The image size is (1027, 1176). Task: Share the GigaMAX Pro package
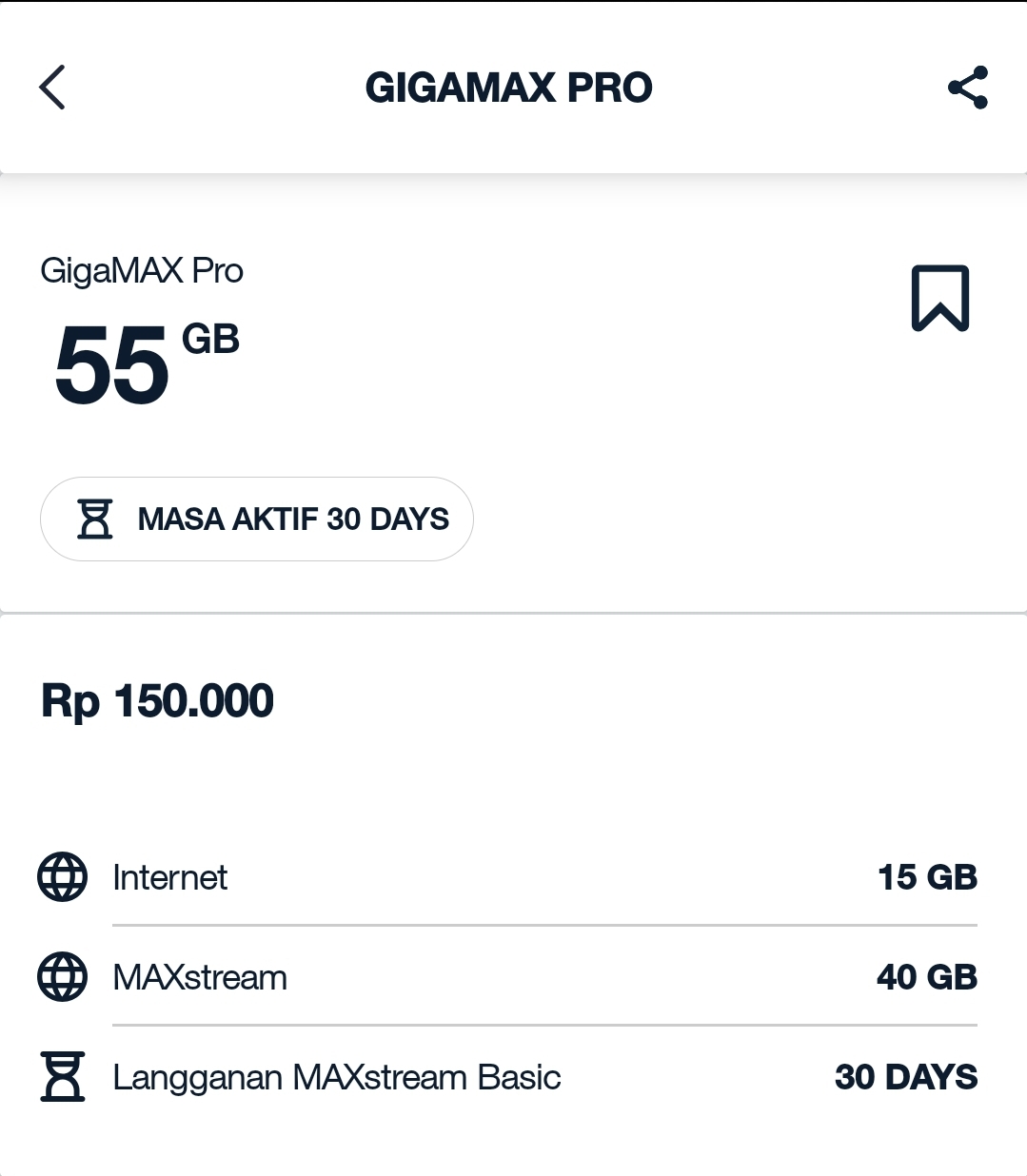click(x=967, y=88)
